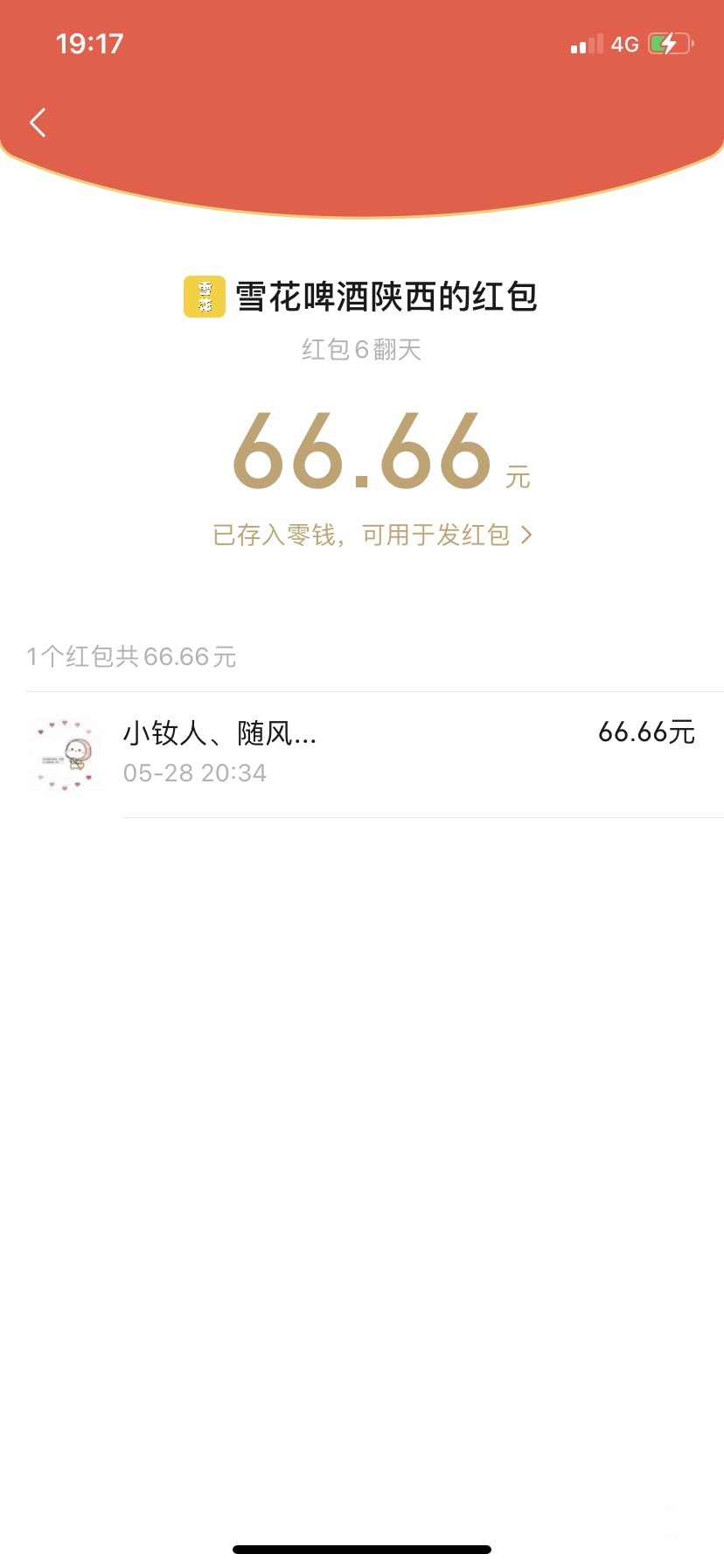Tap the recipient avatar of 小钕人、随风
The height and width of the screenshot is (1568, 724).
tap(66, 754)
